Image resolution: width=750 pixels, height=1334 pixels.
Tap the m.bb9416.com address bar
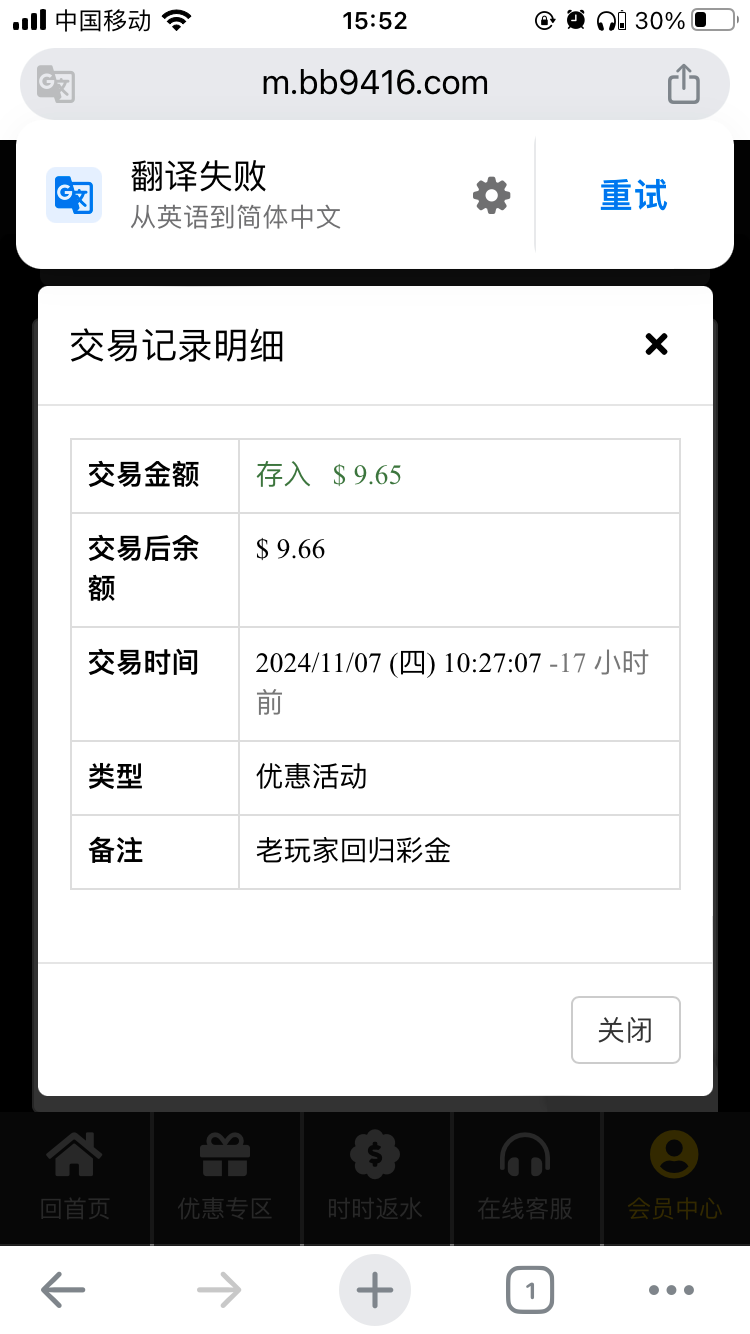coord(375,84)
